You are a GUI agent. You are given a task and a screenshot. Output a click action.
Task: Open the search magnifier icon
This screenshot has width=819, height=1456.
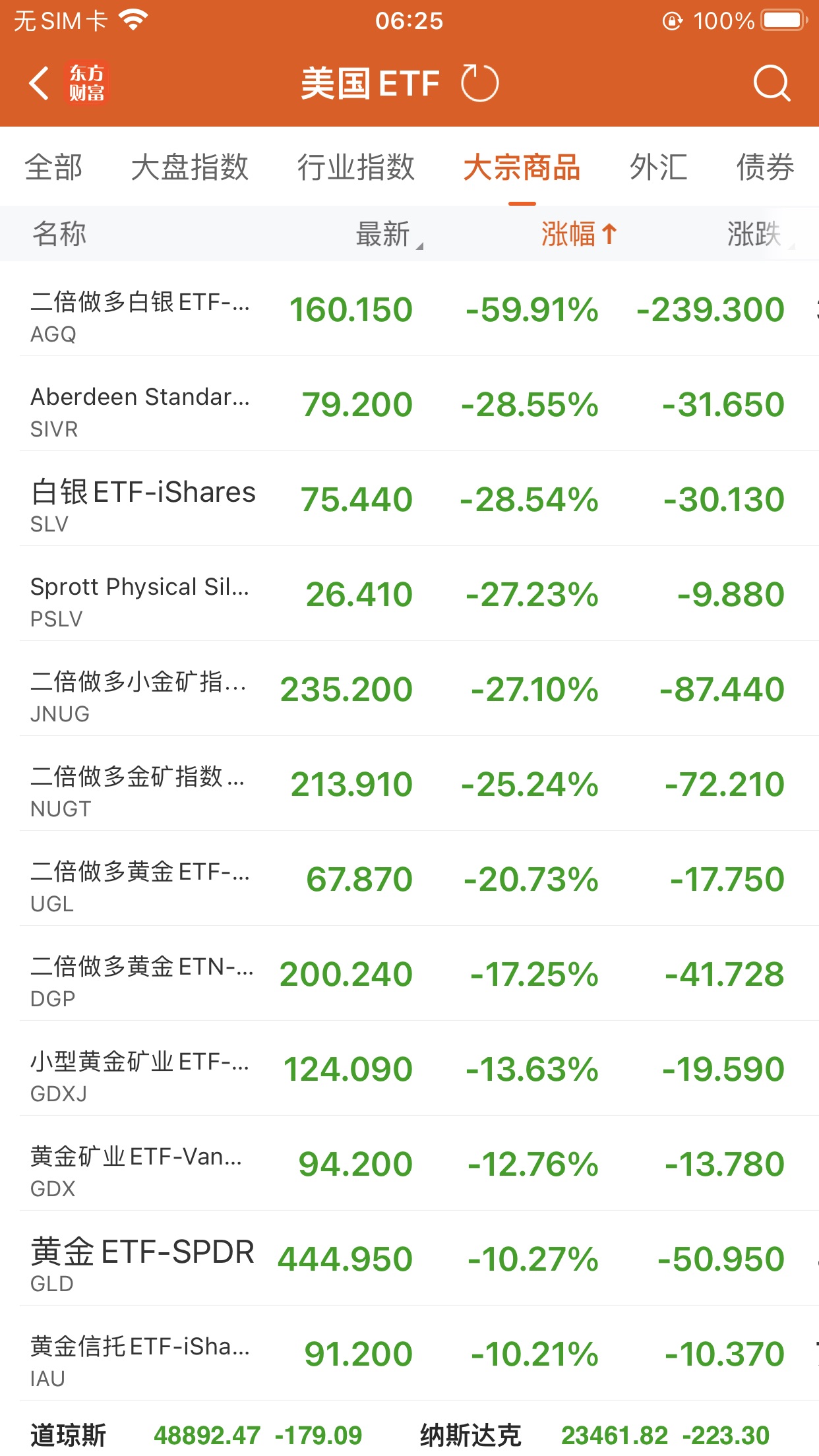[x=771, y=84]
